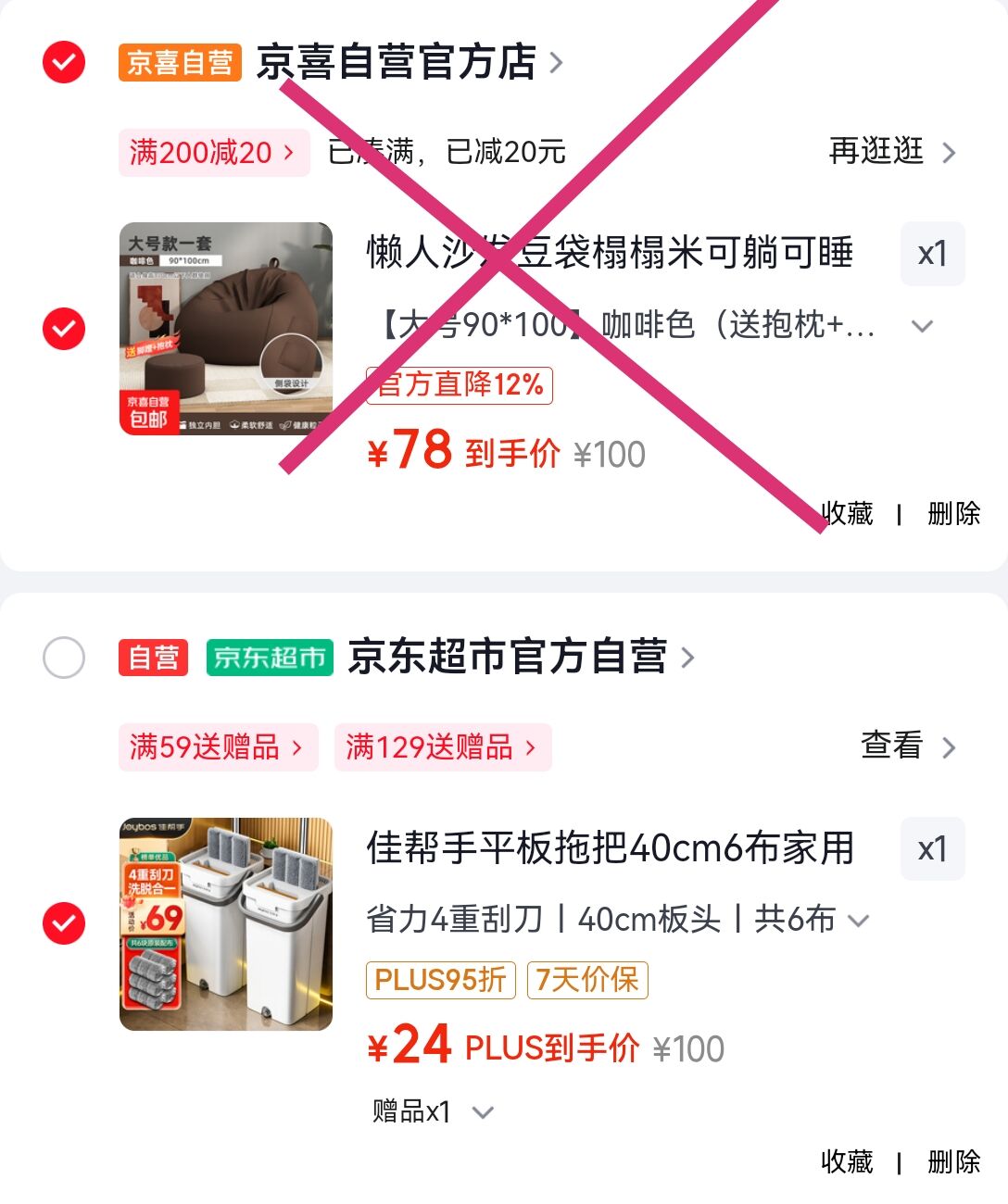Expand 咖啡色 variant options dropdown

pyautogui.click(x=922, y=326)
